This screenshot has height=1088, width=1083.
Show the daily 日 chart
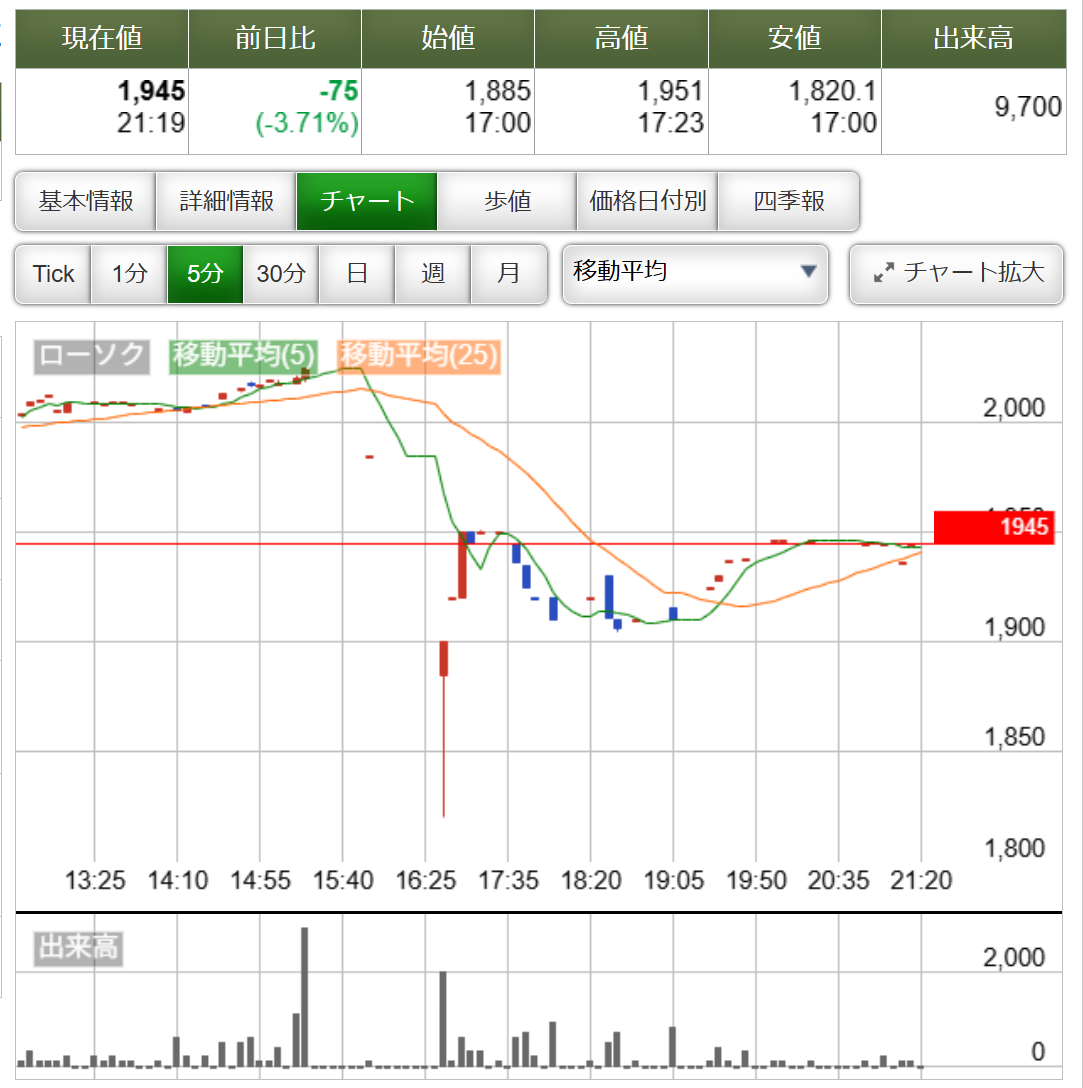coord(357,273)
